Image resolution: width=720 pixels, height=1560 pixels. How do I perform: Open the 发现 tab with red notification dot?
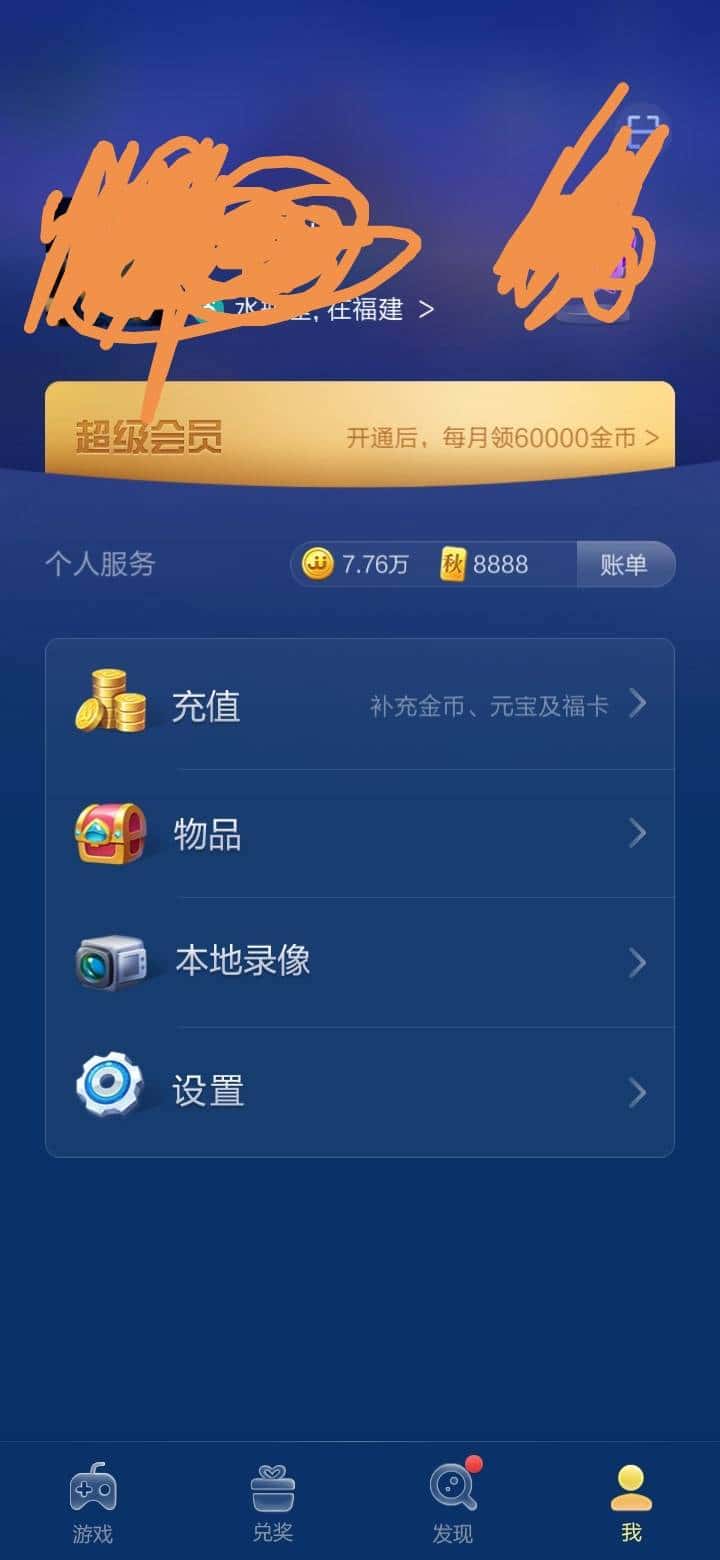(x=453, y=1500)
